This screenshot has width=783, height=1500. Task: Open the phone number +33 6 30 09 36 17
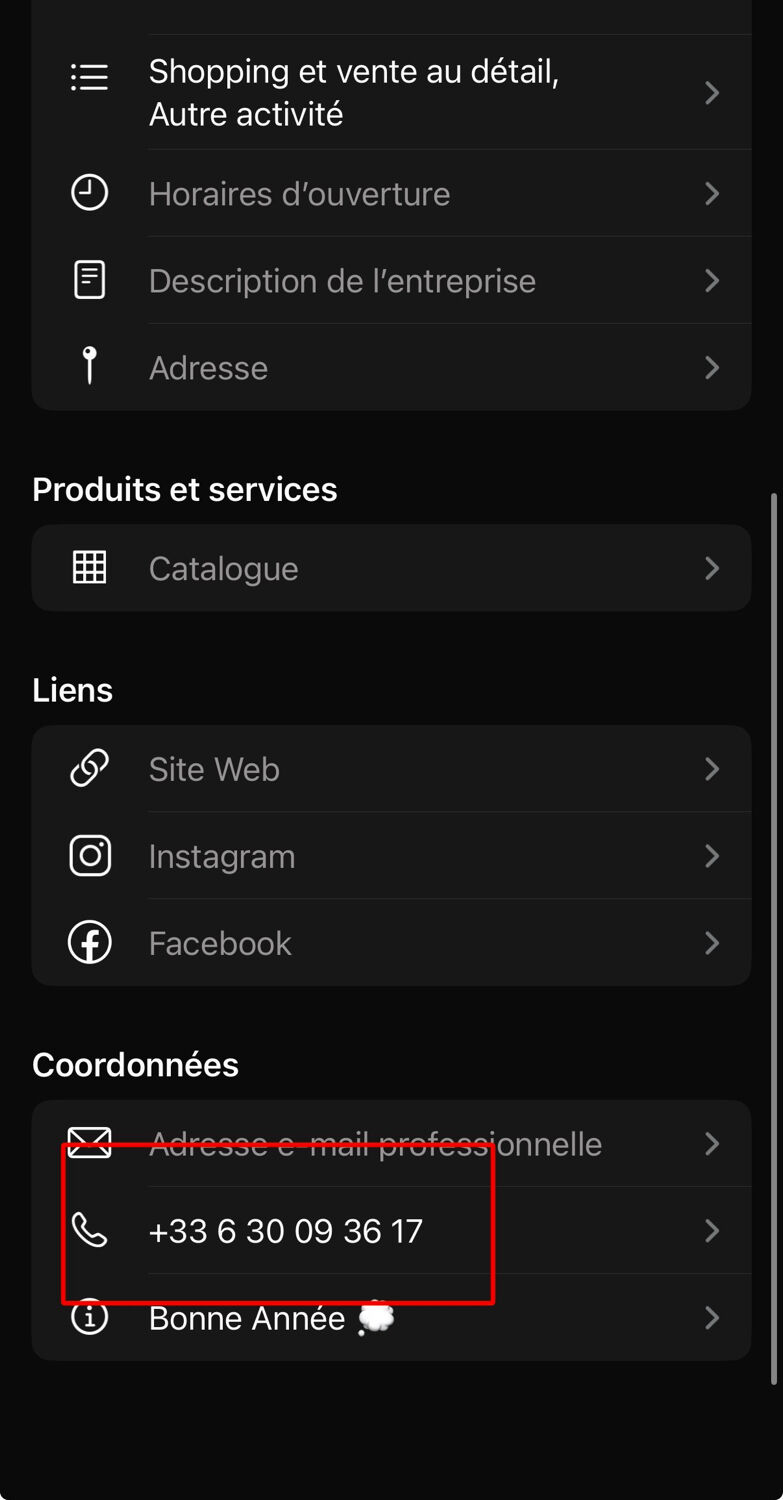pyautogui.click(x=390, y=1231)
